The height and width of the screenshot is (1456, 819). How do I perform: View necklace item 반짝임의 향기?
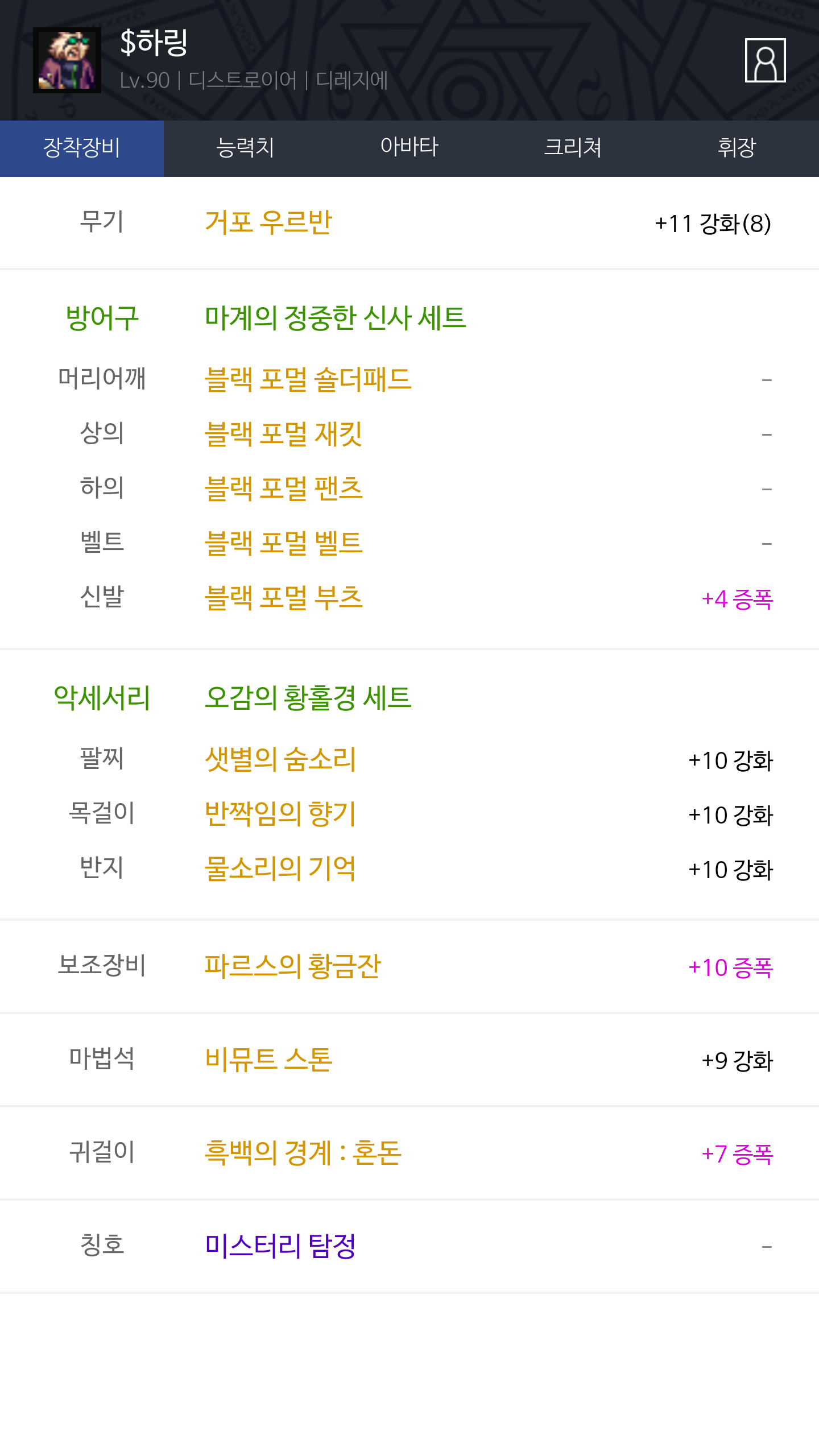point(280,814)
